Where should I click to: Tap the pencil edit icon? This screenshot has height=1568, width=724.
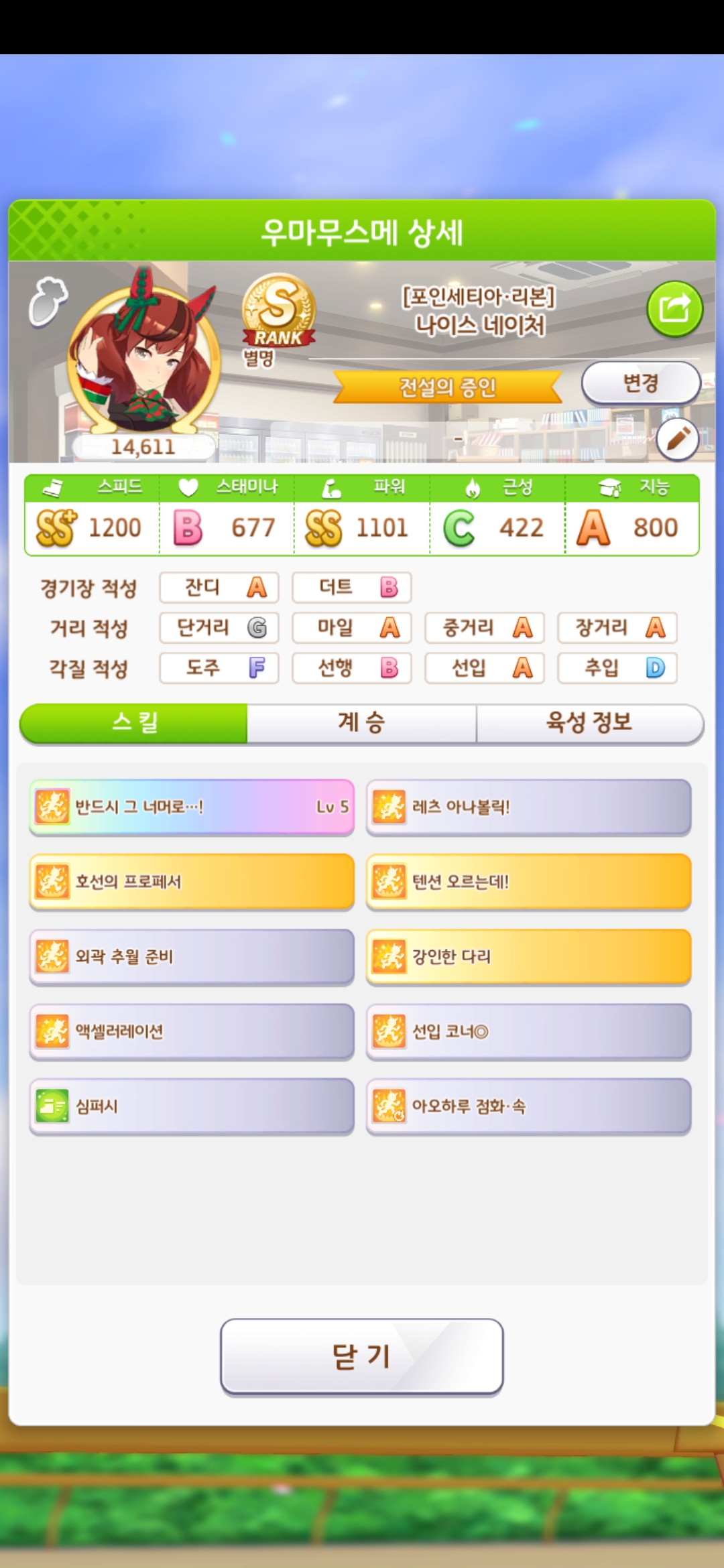coord(677,439)
